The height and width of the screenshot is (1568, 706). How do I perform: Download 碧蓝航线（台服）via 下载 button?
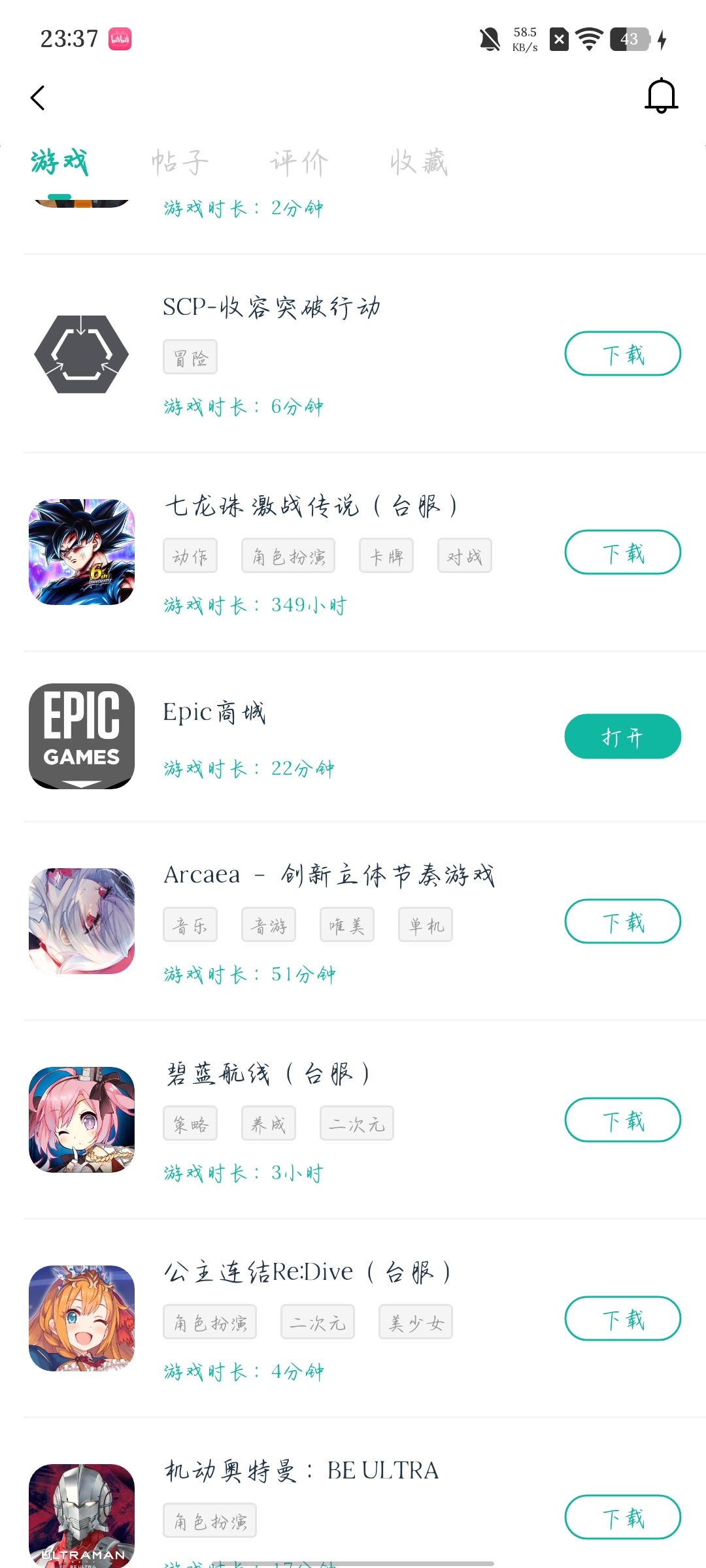[x=622, y=1120]
